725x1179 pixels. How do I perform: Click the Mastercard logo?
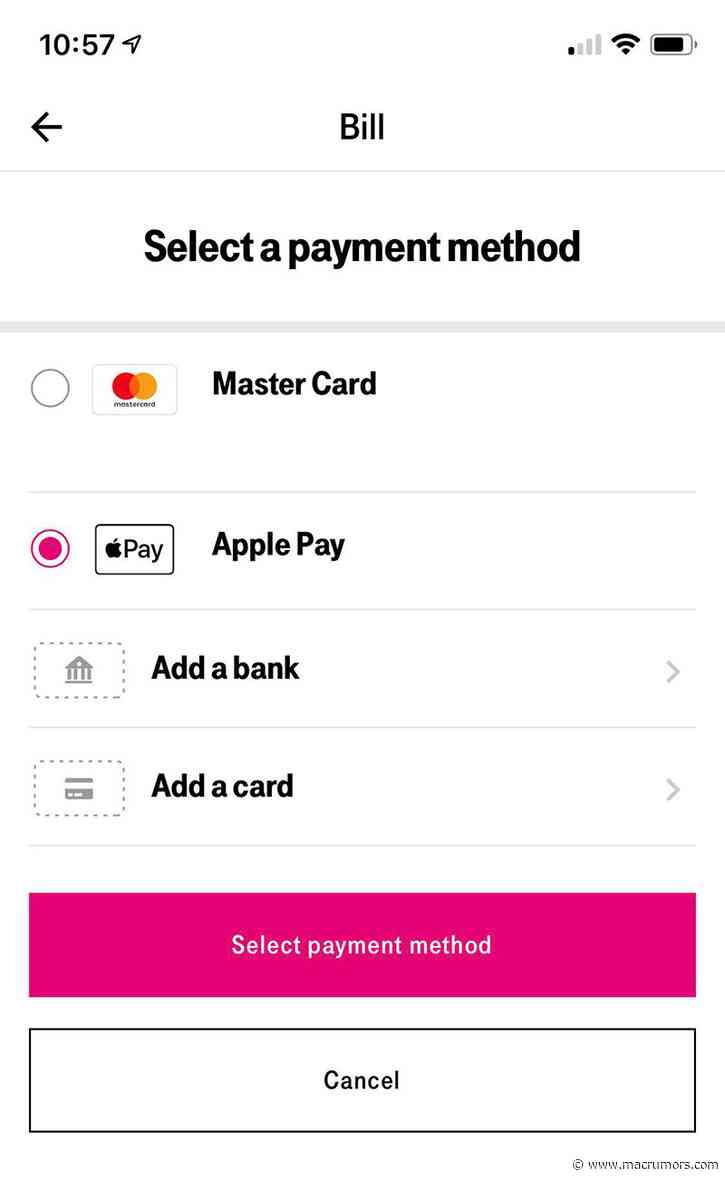click(135, 389)
